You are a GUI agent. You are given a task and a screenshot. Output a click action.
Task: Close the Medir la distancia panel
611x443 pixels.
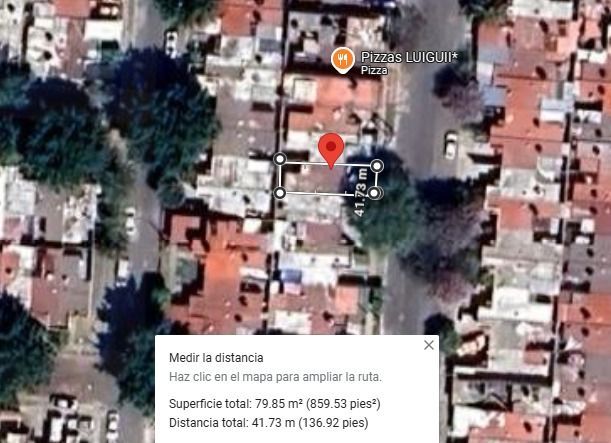click(x=429, y=345)
